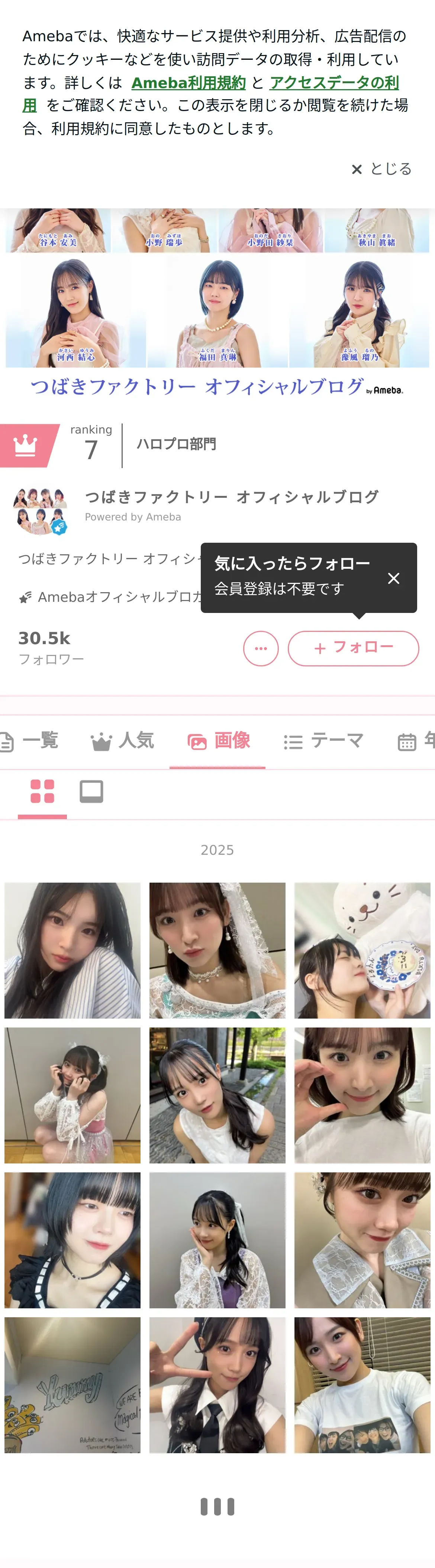This screenshot has width=435, height=1568.
Task: Open the peace sign photo with necktie
Action: coord(217,1385)
